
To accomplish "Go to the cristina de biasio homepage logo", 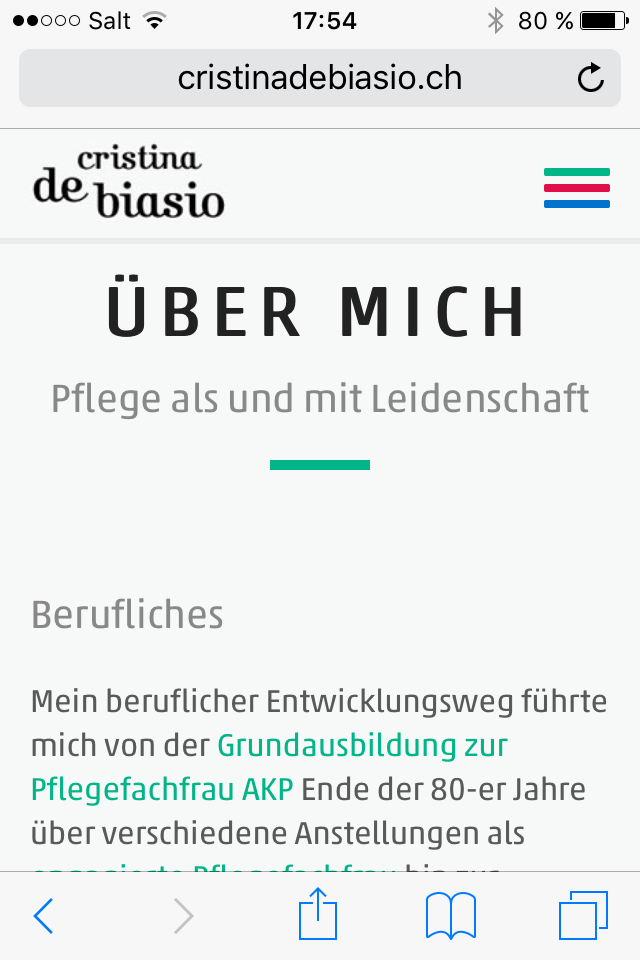I will [x=128, y=184].
